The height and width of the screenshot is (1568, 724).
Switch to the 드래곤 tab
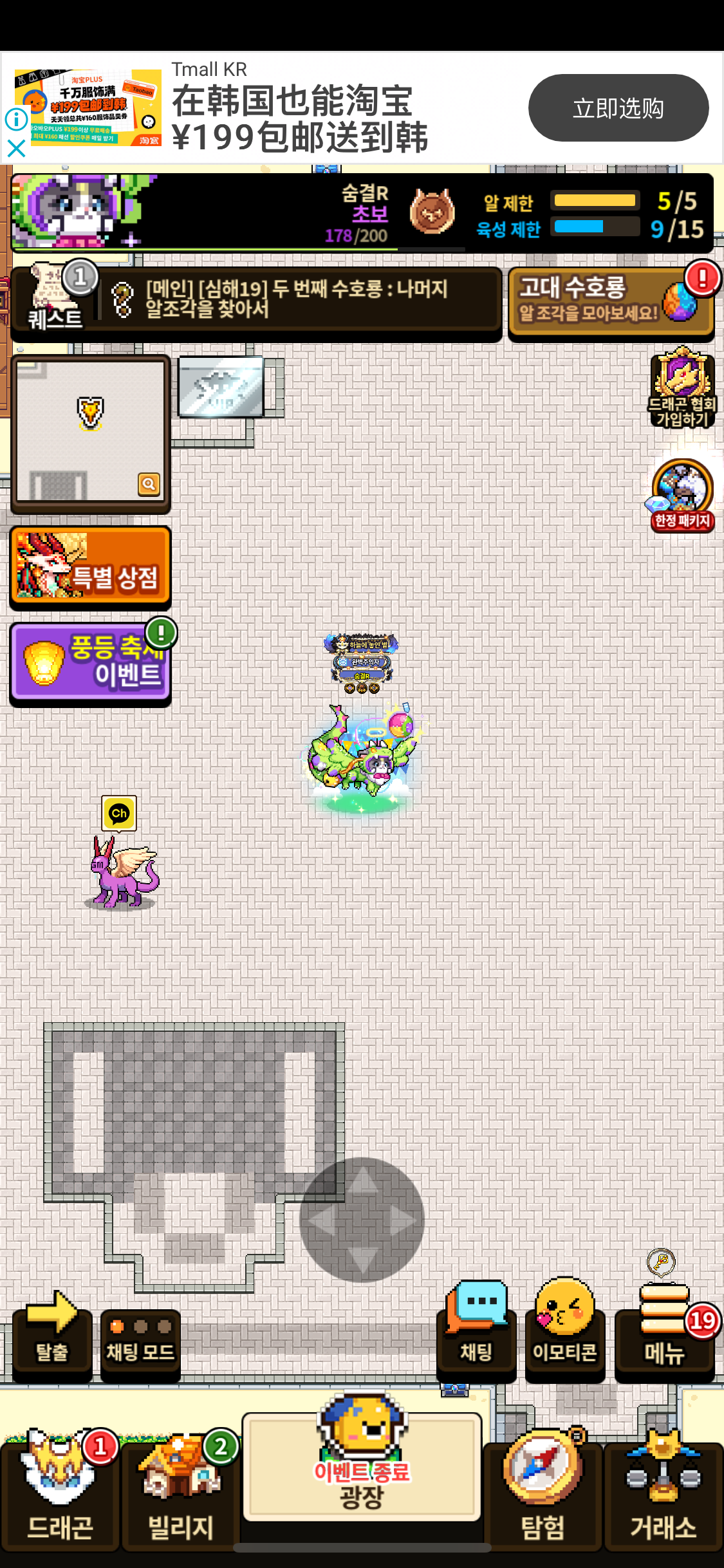tap(60, 1493)
